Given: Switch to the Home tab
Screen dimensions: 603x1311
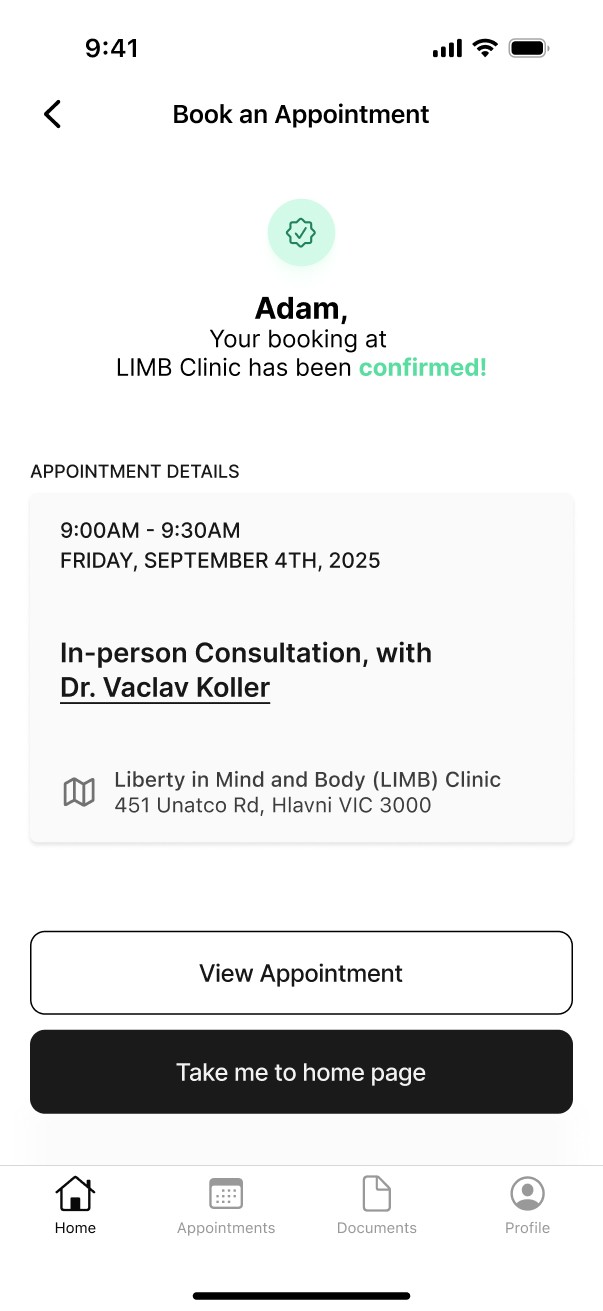Looking at the screenshot, I should [75, 1205].
